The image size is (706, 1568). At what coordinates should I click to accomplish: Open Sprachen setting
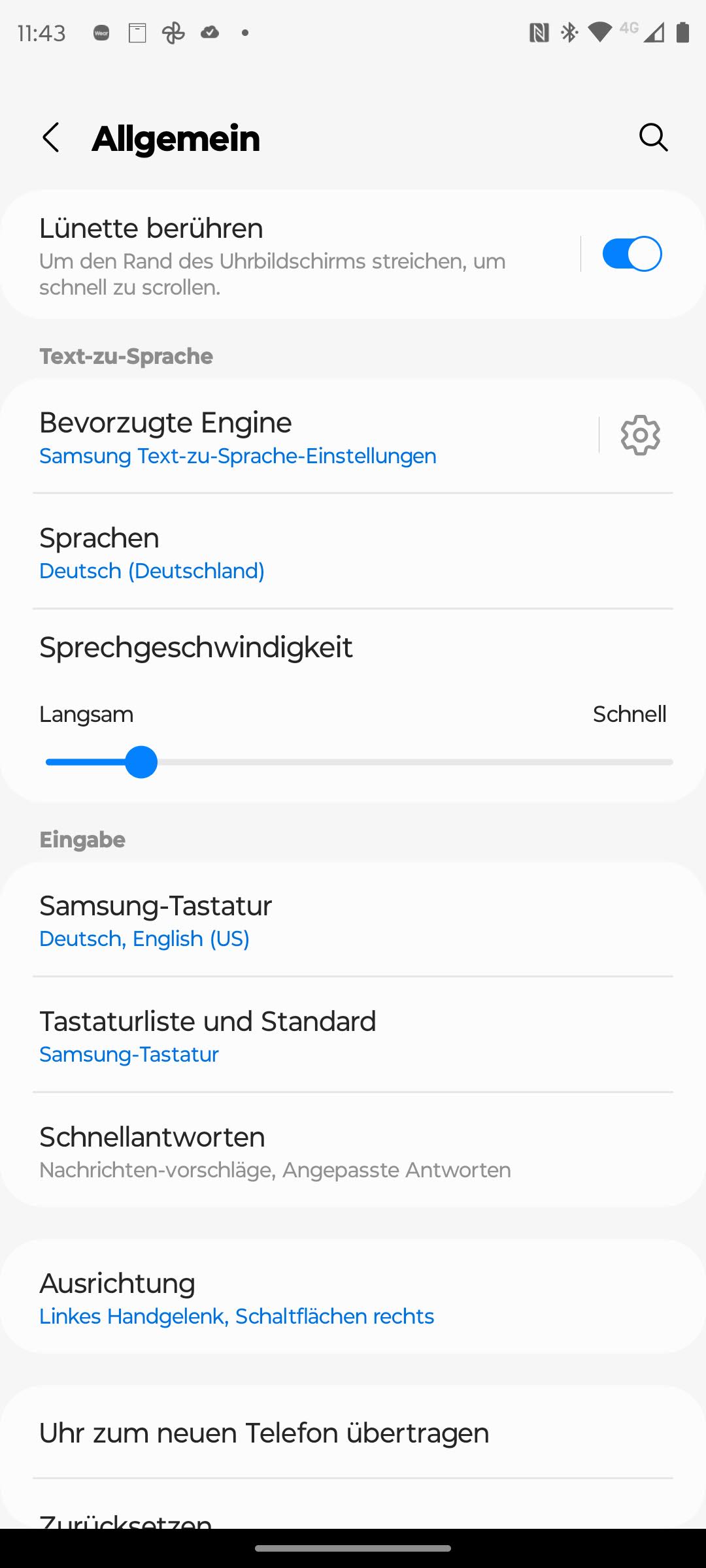[353, 552]
